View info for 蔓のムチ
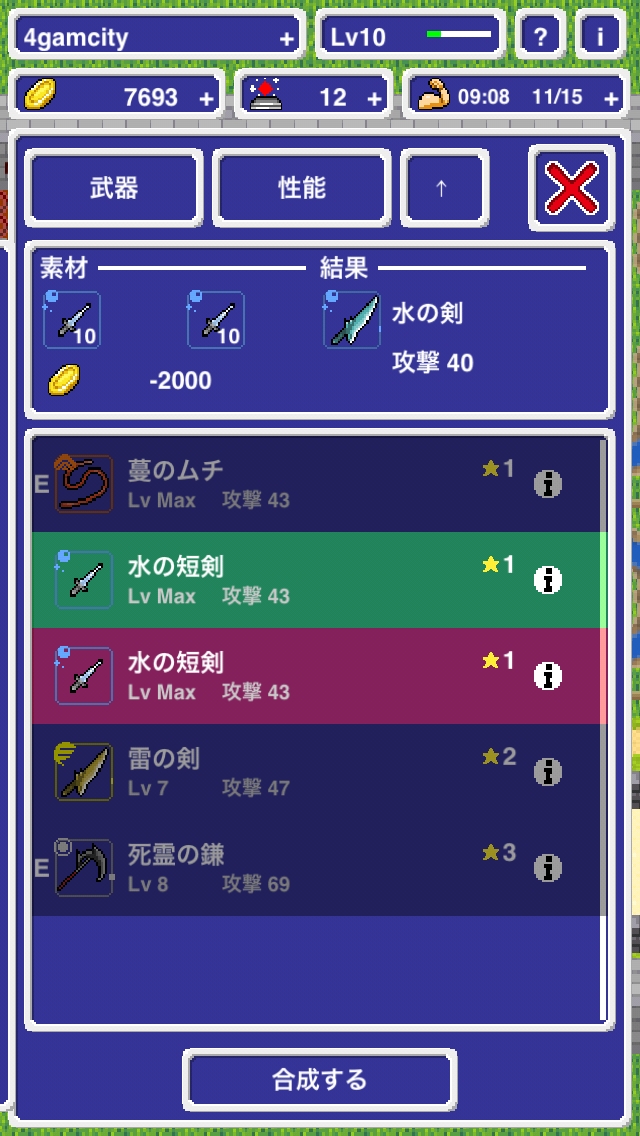This screenshot has height=1136, width=640. (547, 484)
